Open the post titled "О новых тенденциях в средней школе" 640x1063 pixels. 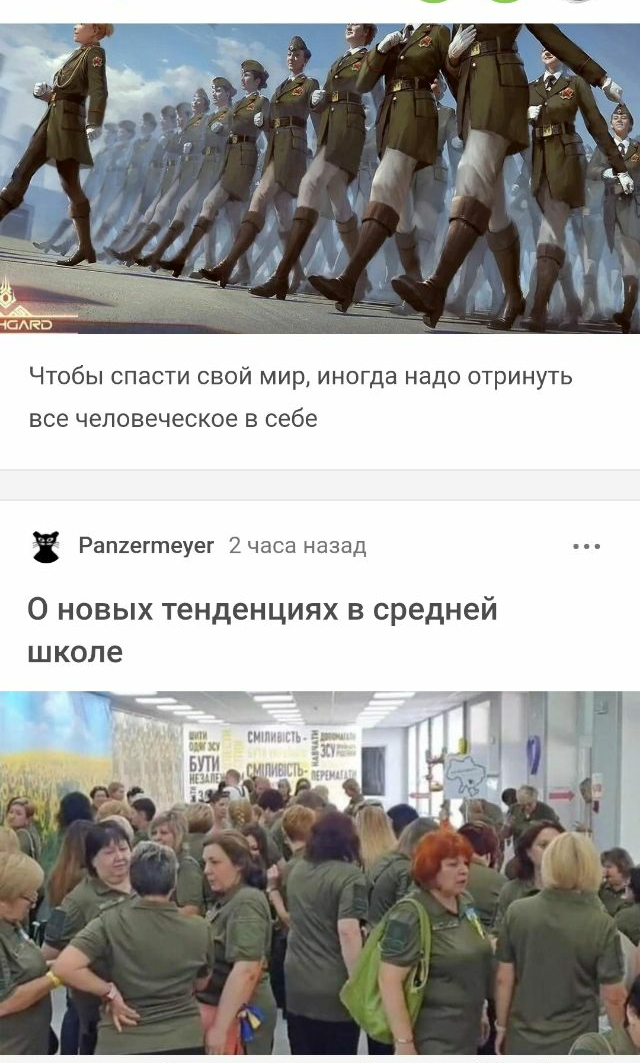tap(262, 630)
